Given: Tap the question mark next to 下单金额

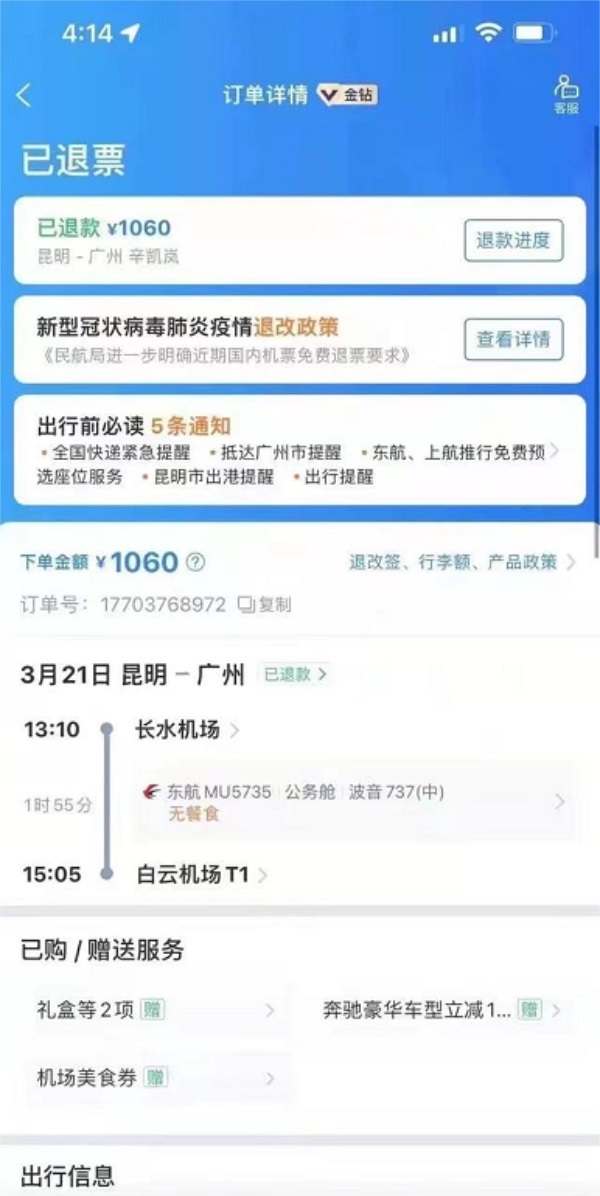Looking at the screenshot, I should [x=196, y=562].
